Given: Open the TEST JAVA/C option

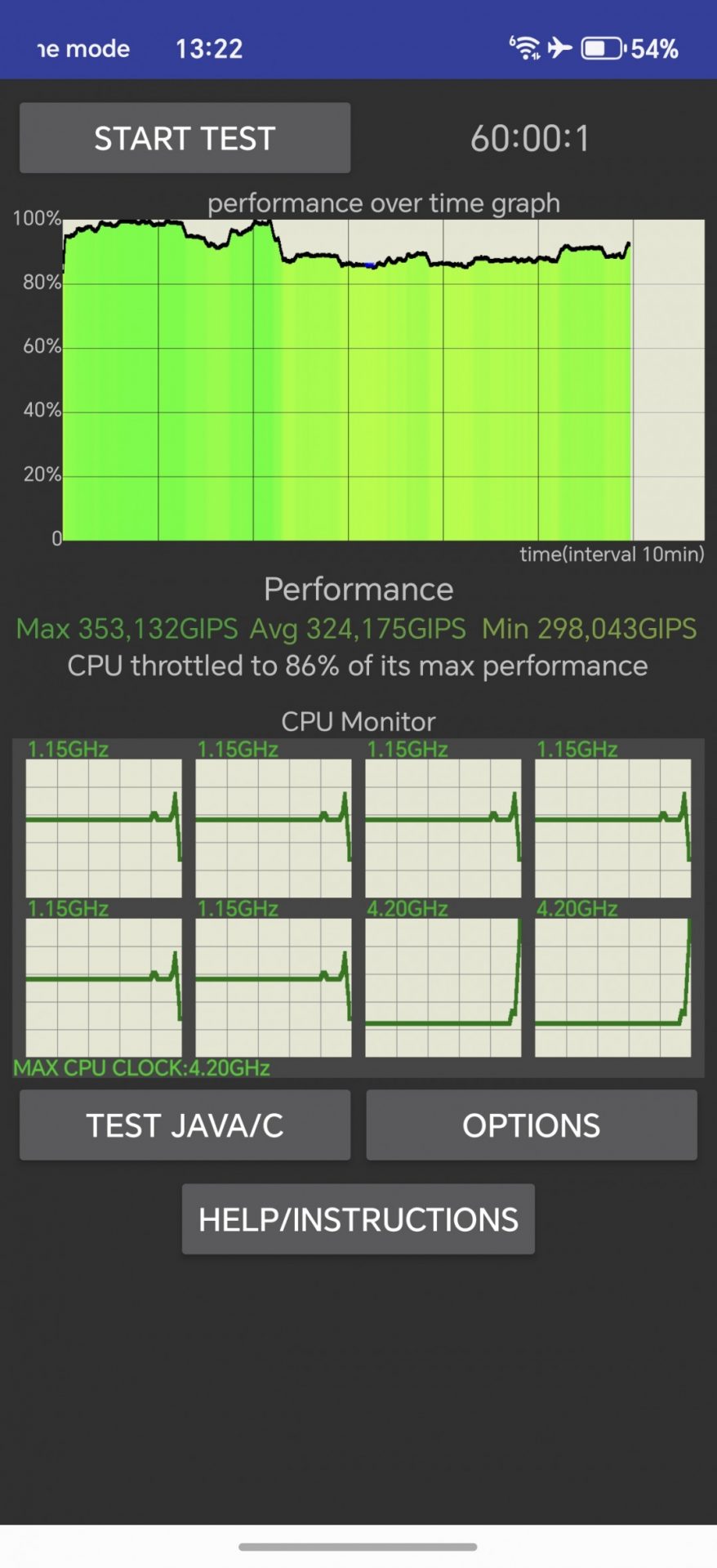Looking at the screenshot, I should tap(185, 1125).
